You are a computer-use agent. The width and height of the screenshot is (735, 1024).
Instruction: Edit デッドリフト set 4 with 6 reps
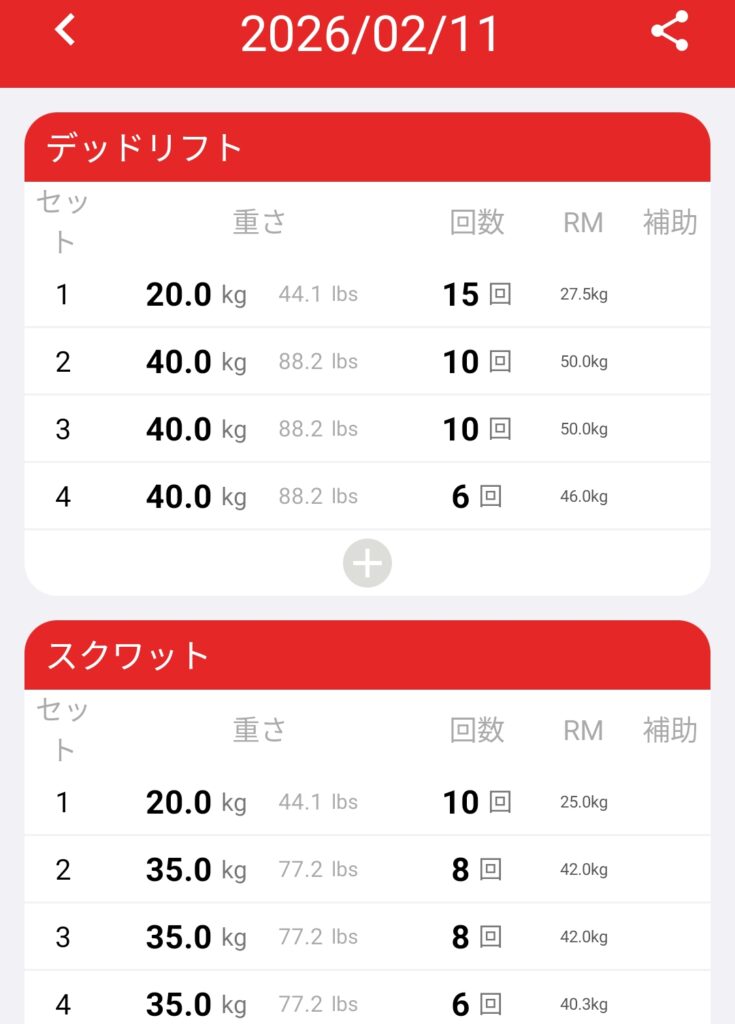pyautogui.click(x=366, y=497)
